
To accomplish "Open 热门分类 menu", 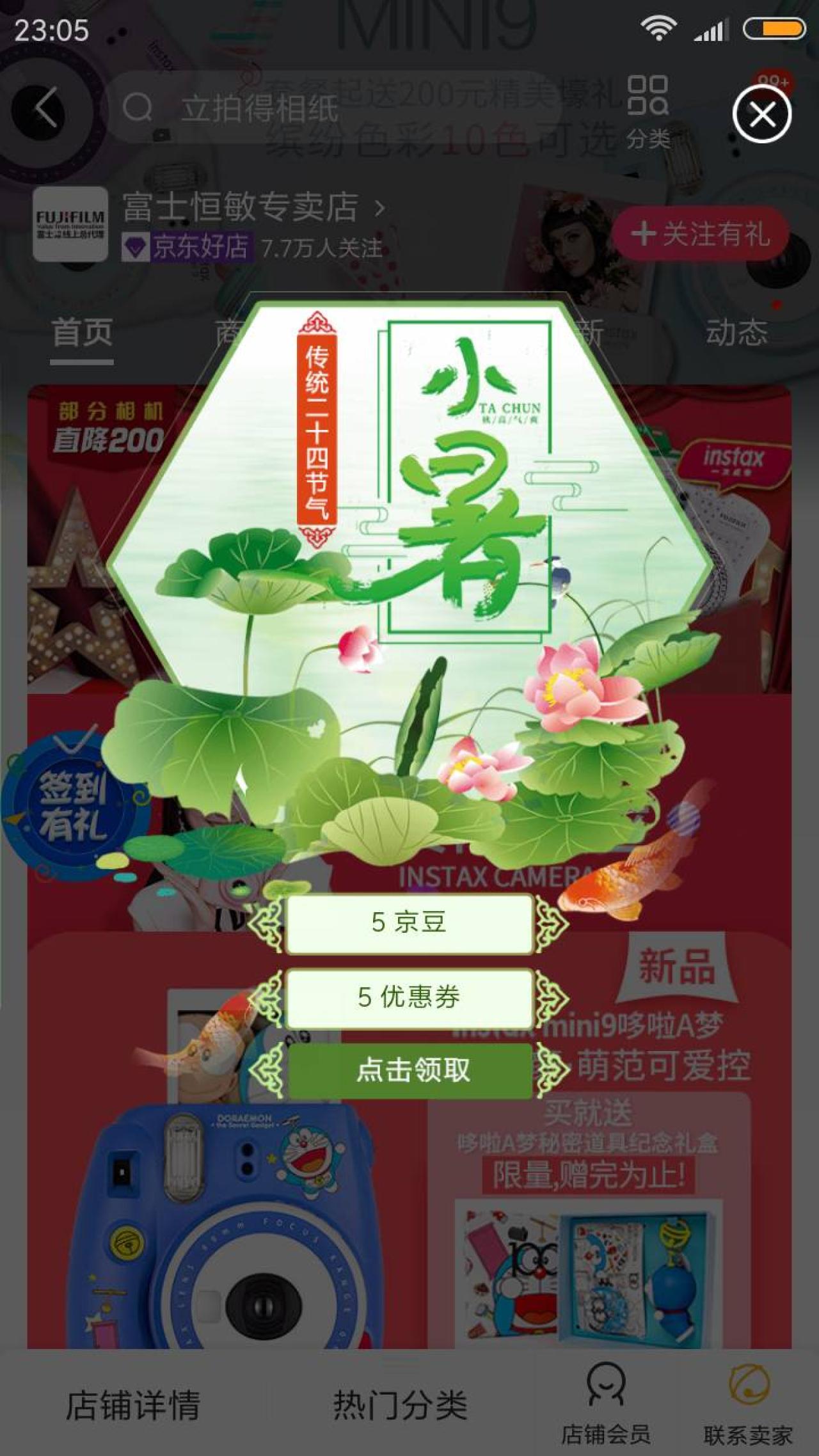I will [400, 1406].
